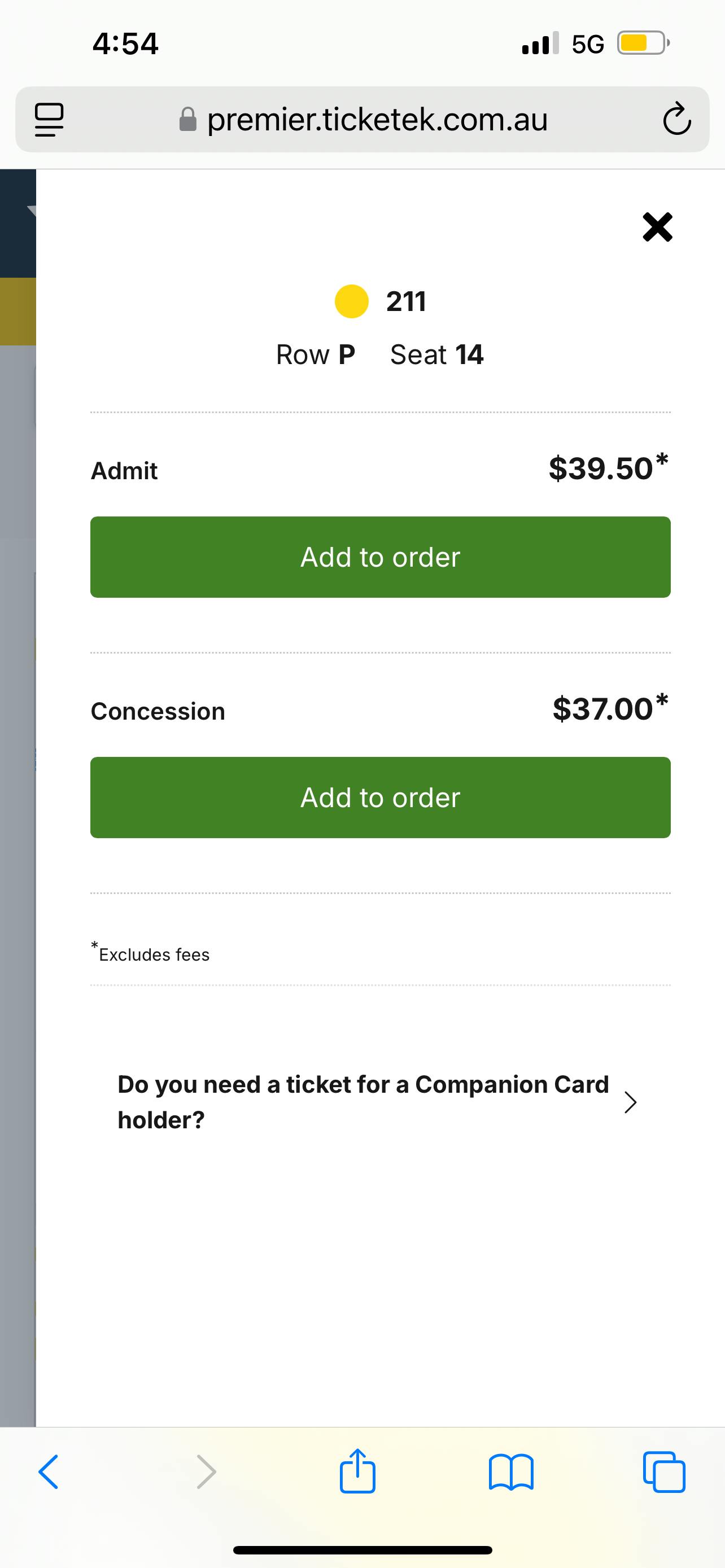Open the page format menu in the address bar

click(49, 119)
